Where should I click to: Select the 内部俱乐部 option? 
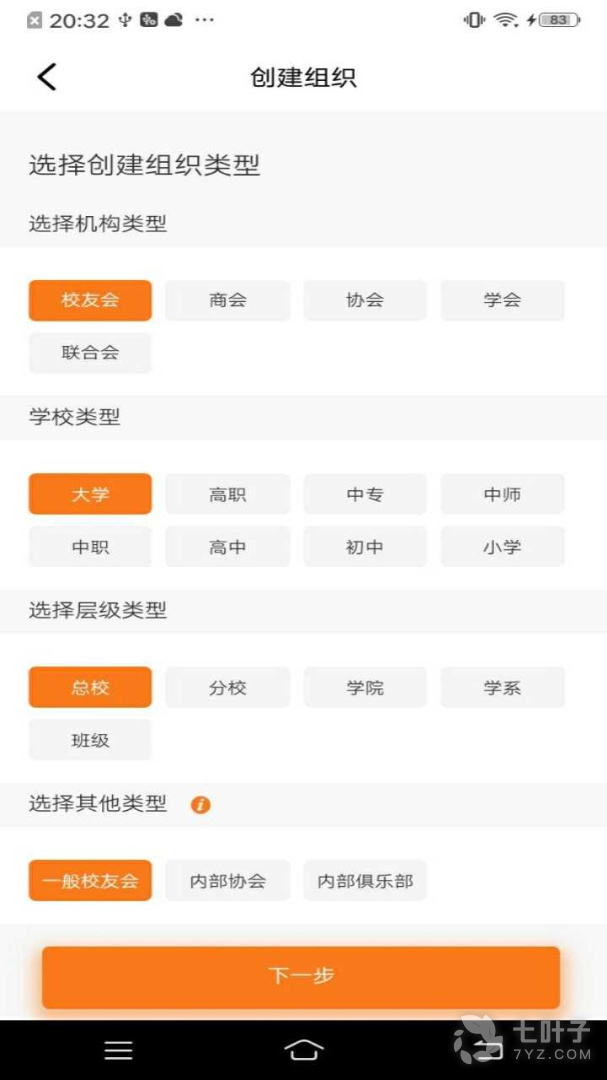pos(365,881)
